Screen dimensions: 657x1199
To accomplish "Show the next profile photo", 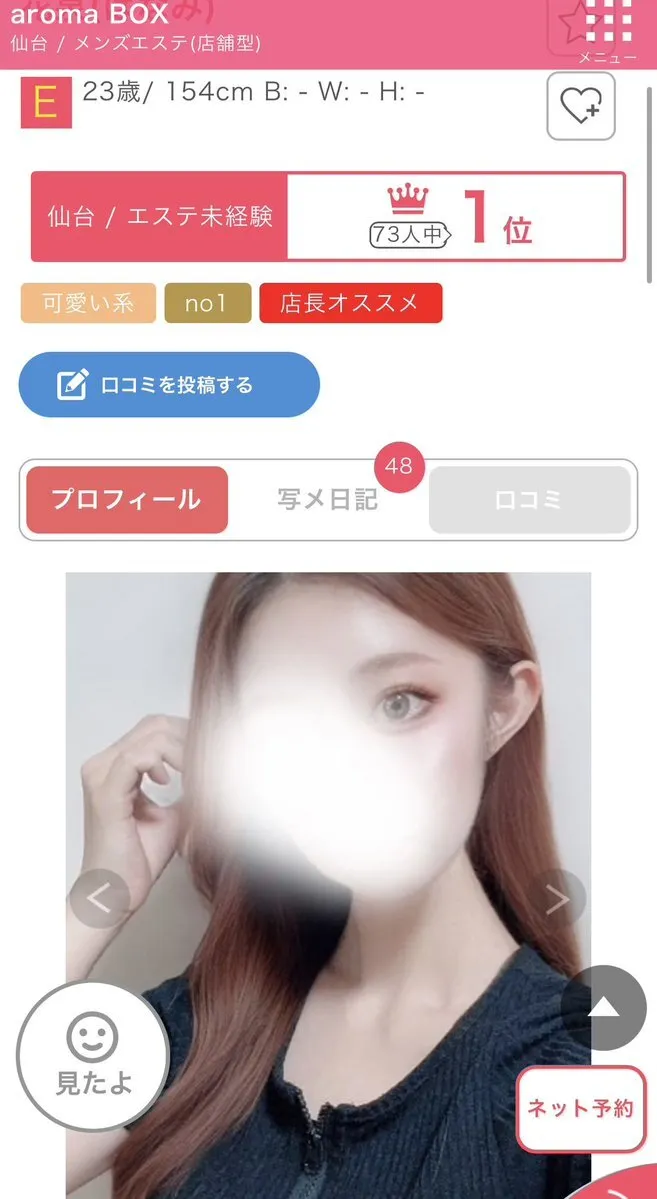I will [557, 898].
